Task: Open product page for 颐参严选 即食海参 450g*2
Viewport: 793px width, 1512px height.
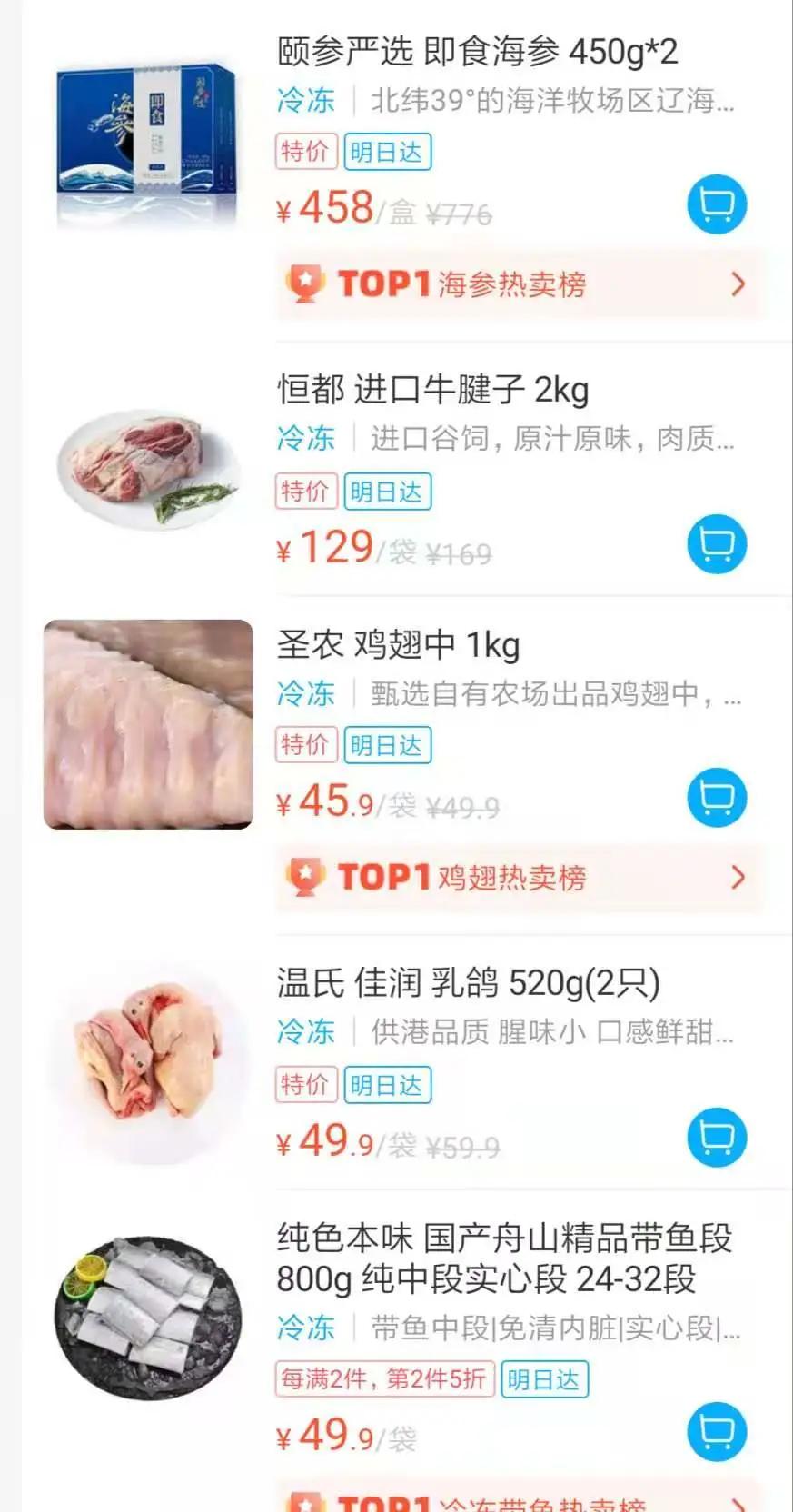Action: pyautogui.click(x=472, y=51)
